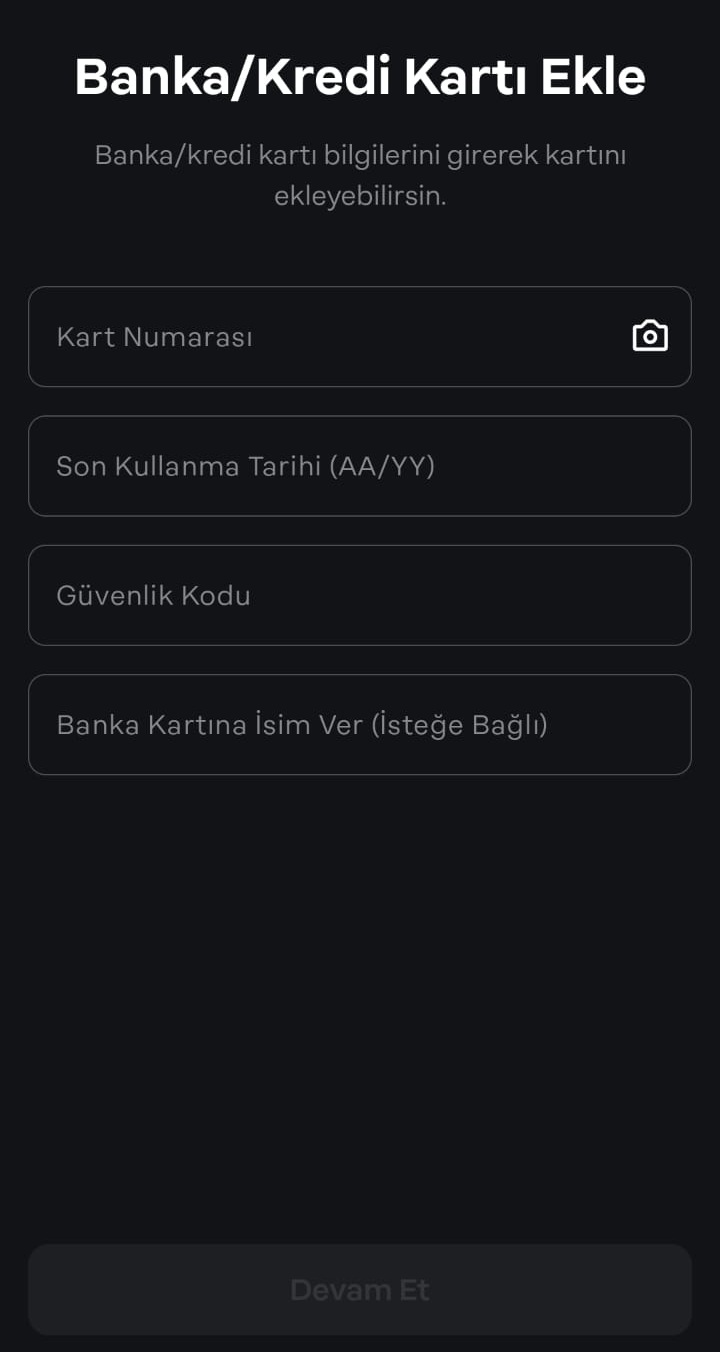Click the Banka Kartına İsim Ver field
The height and width of the screenshot is (1352, 720).
coord(360,724)
